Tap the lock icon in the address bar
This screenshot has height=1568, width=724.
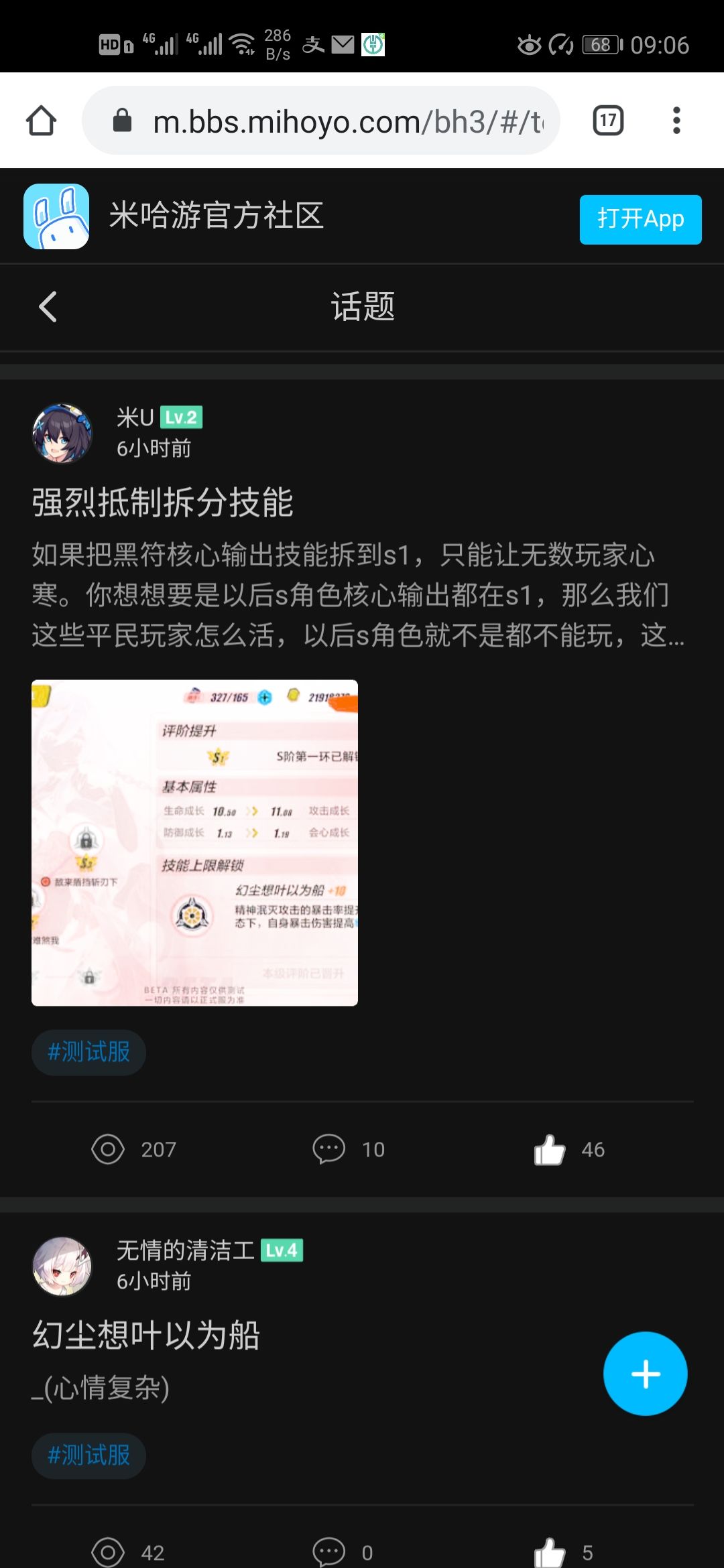pyautogui.click(x=123, y=121)
